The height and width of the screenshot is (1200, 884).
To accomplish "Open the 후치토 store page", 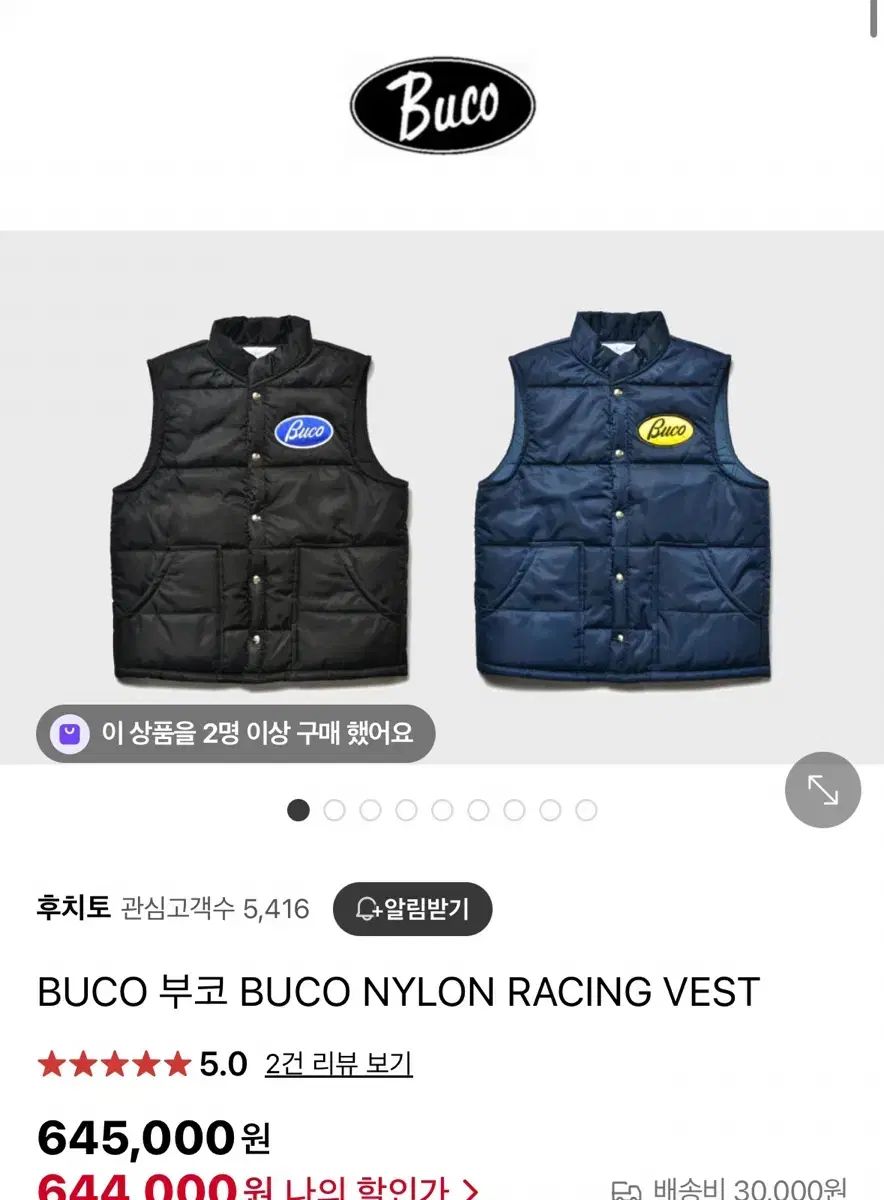I will 74,908.
